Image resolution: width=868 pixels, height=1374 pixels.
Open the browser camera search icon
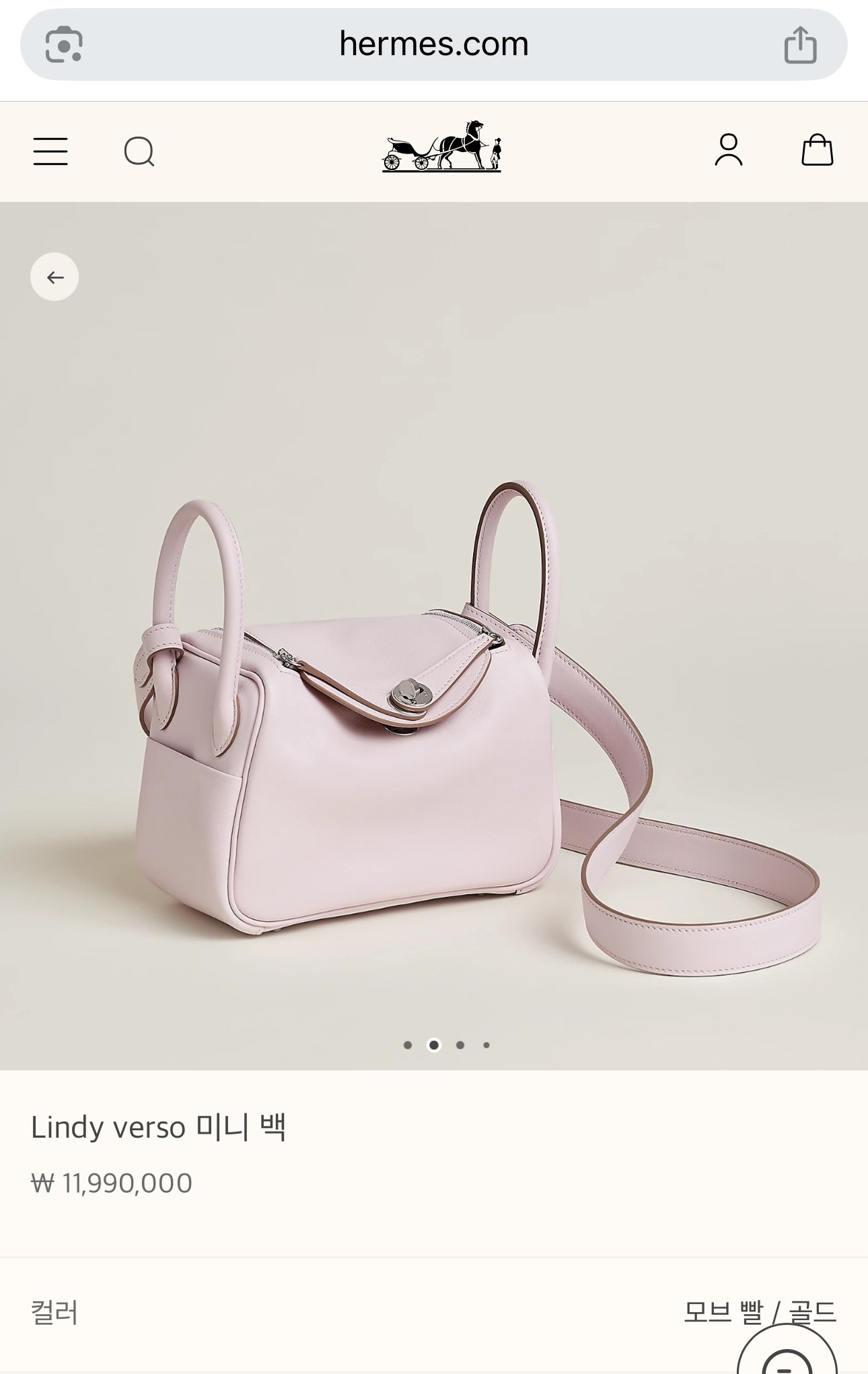tap(64, 45)
